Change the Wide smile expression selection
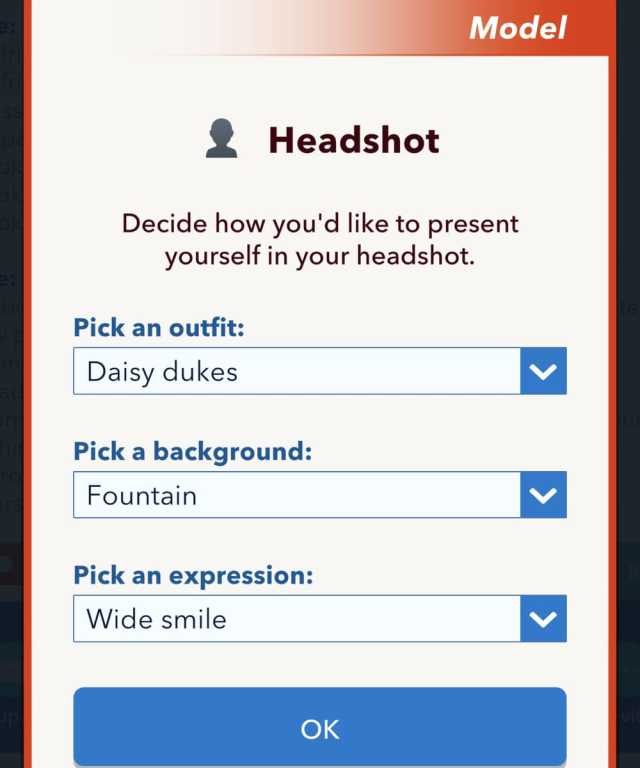Screen dimensions: 640x768 coord(320,619)
